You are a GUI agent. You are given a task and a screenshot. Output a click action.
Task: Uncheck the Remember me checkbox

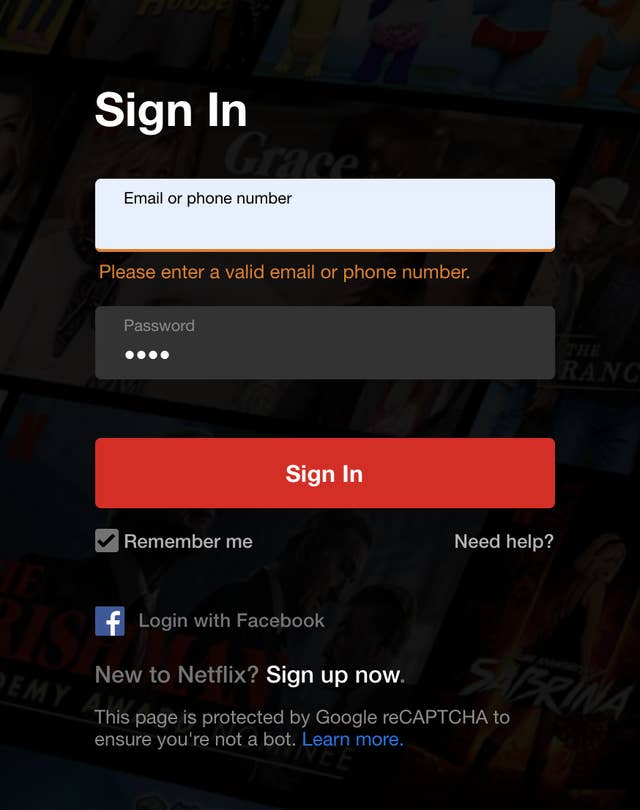coord(107,541)
